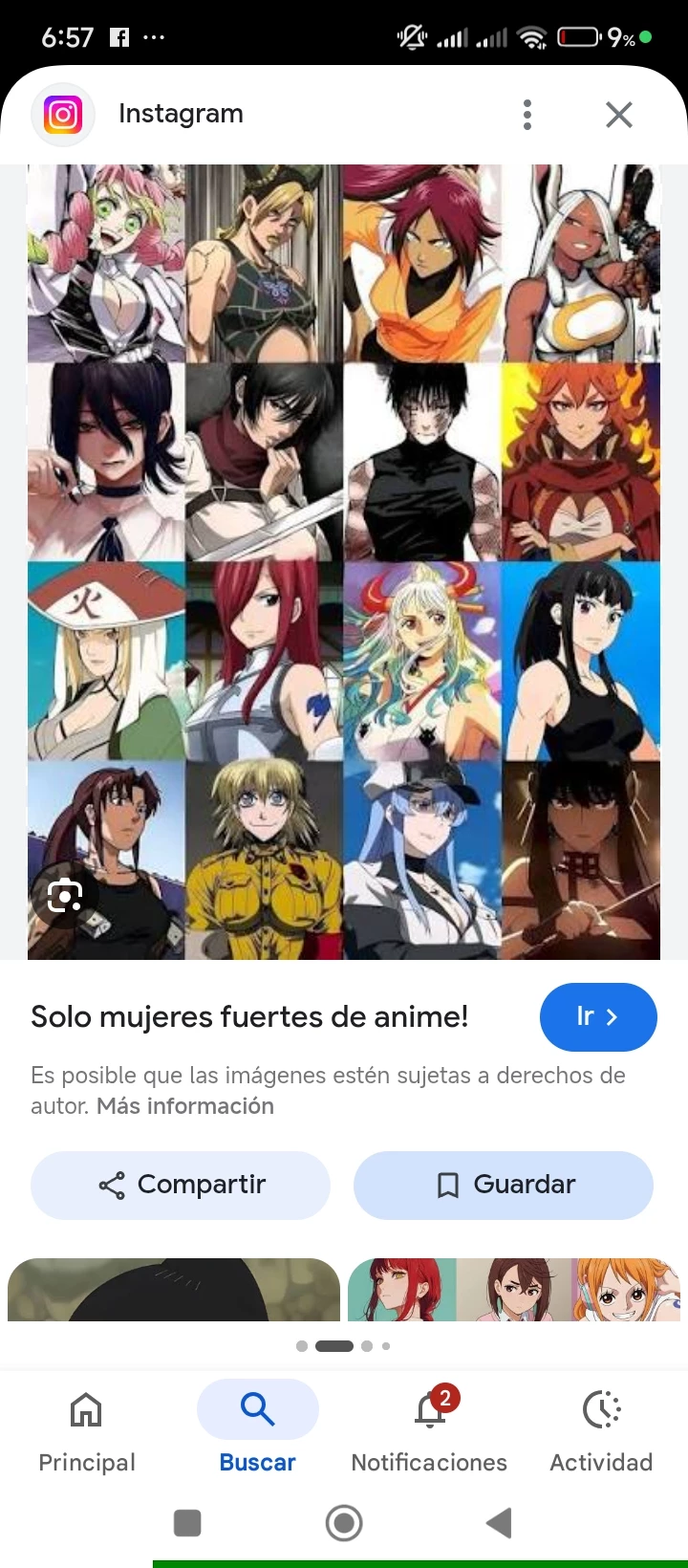Viewport: 688px width, 1568px height.
Task: Tap the Ir button to visit the page
Action: pos(598,1016)
